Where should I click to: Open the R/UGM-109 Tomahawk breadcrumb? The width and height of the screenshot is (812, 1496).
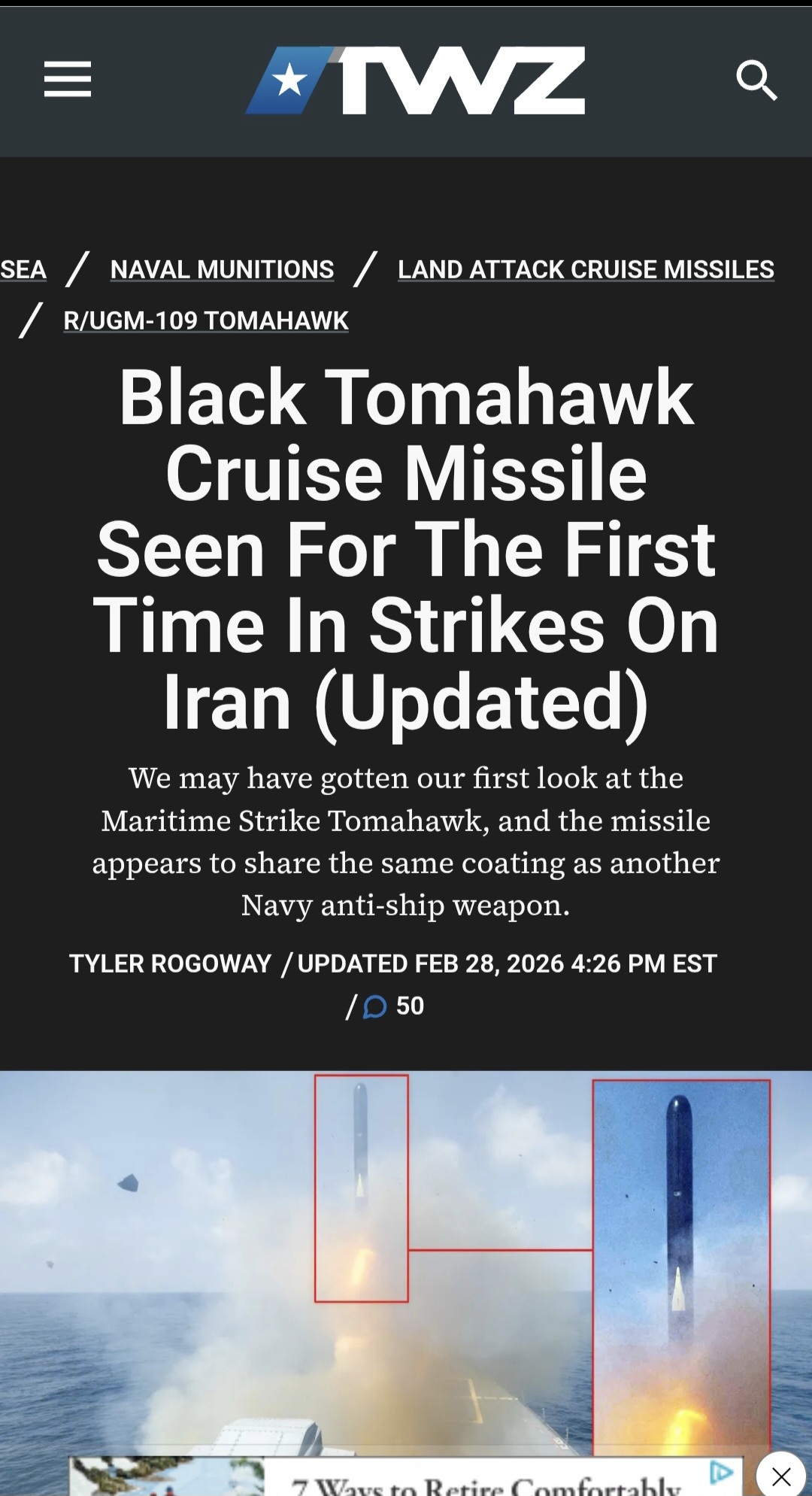click(x=206, y=320)
